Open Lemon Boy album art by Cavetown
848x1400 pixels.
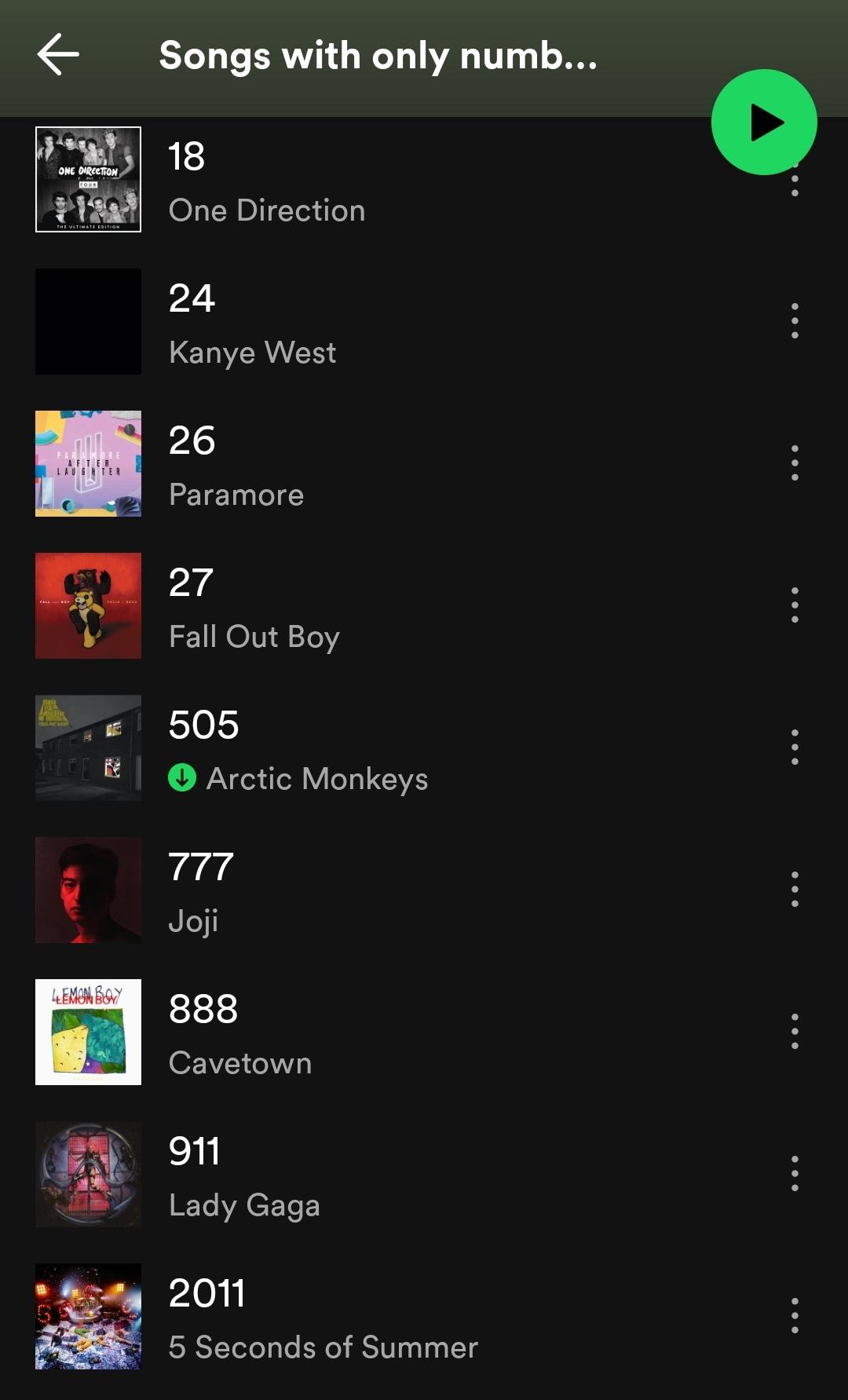click(88, 1032)
